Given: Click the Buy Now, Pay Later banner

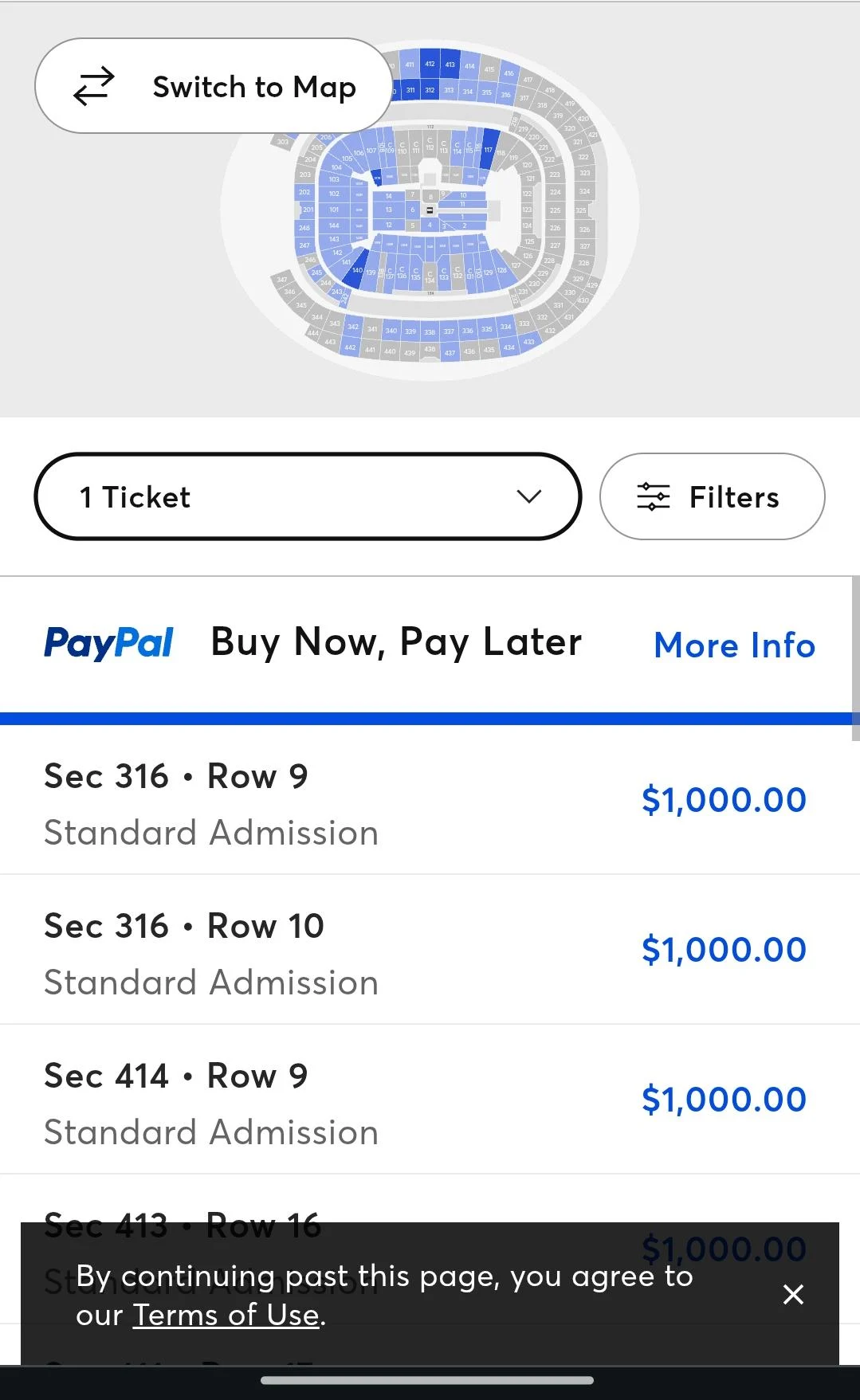Looking at the screenshot, I should (396, 641).
